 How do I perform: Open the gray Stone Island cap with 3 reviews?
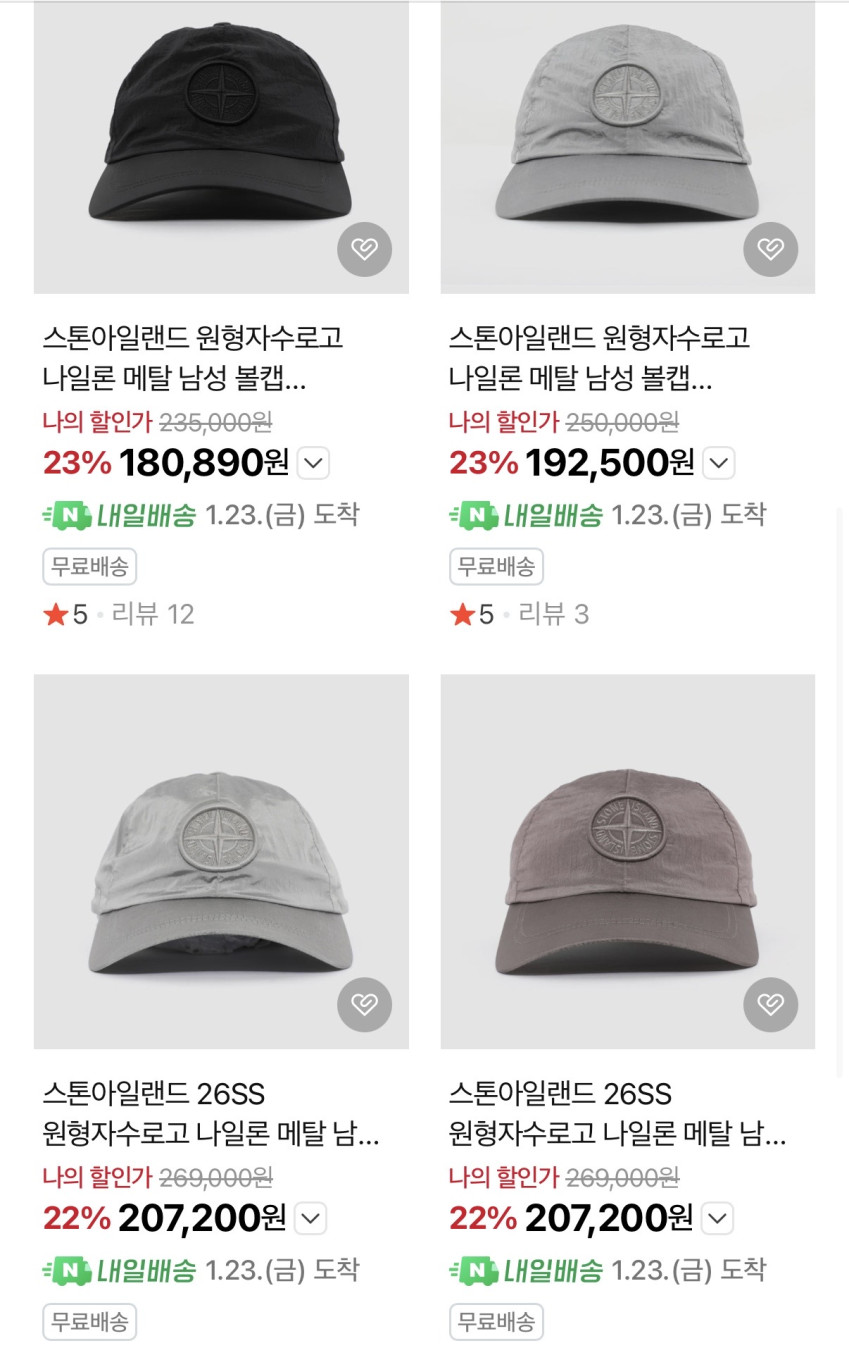point(627,140)
